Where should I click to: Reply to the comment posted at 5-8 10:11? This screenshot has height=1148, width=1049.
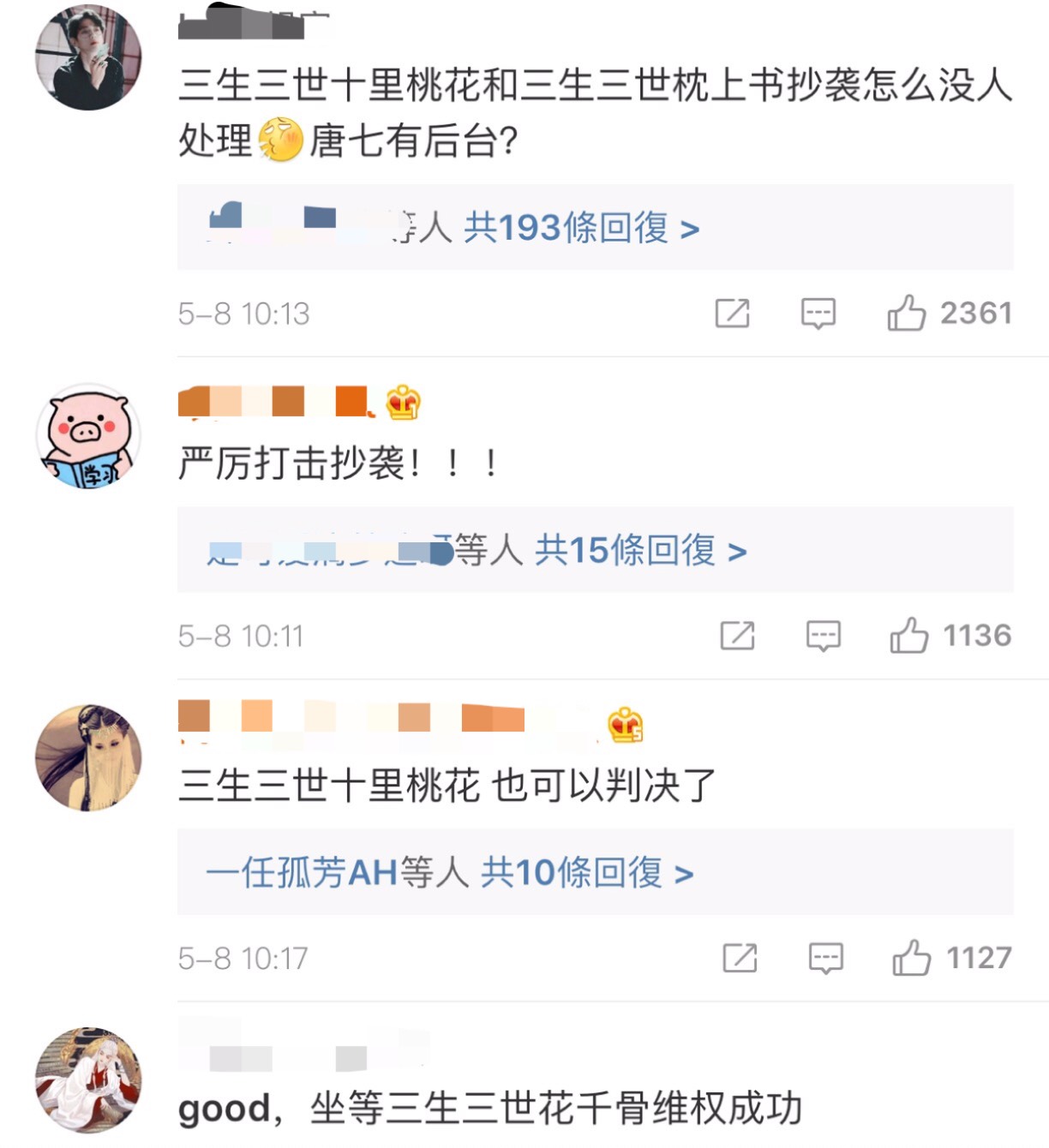(x=823, y=636)
